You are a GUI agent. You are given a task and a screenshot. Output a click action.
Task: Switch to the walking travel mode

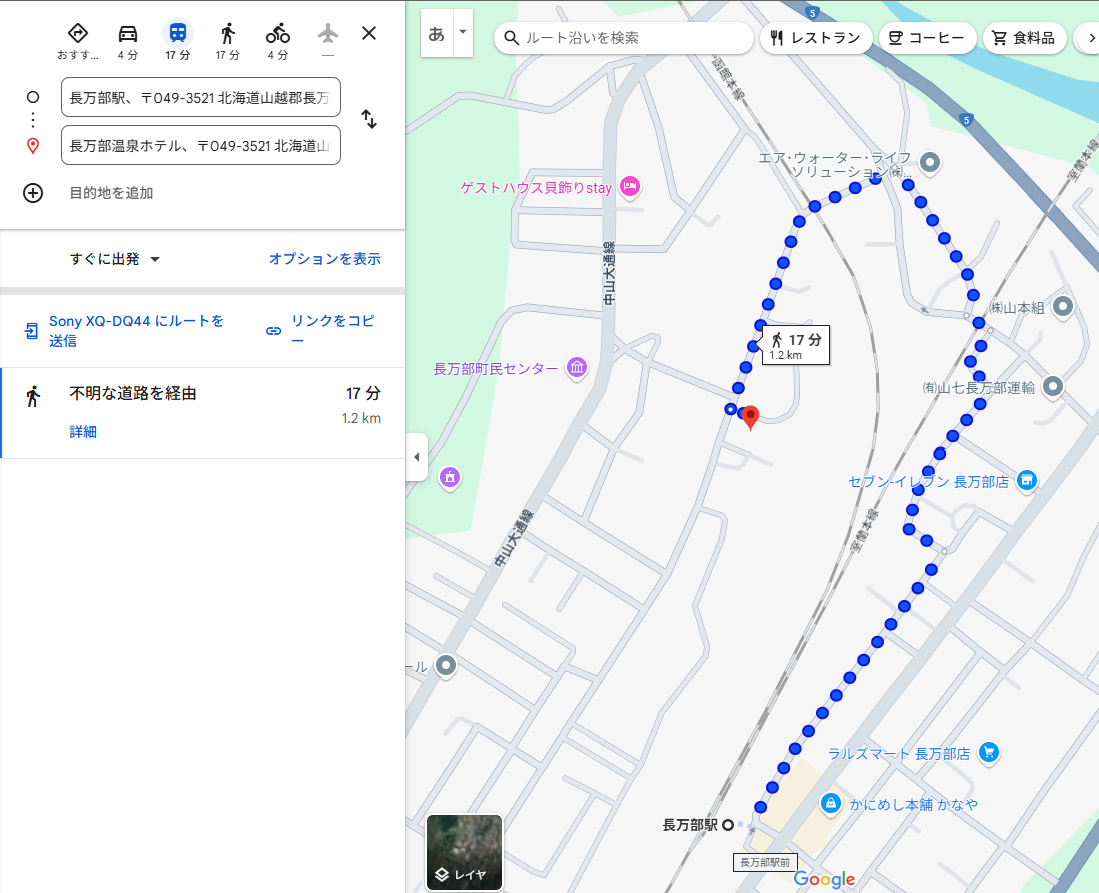pyautogui.click(x=228, y=41)
